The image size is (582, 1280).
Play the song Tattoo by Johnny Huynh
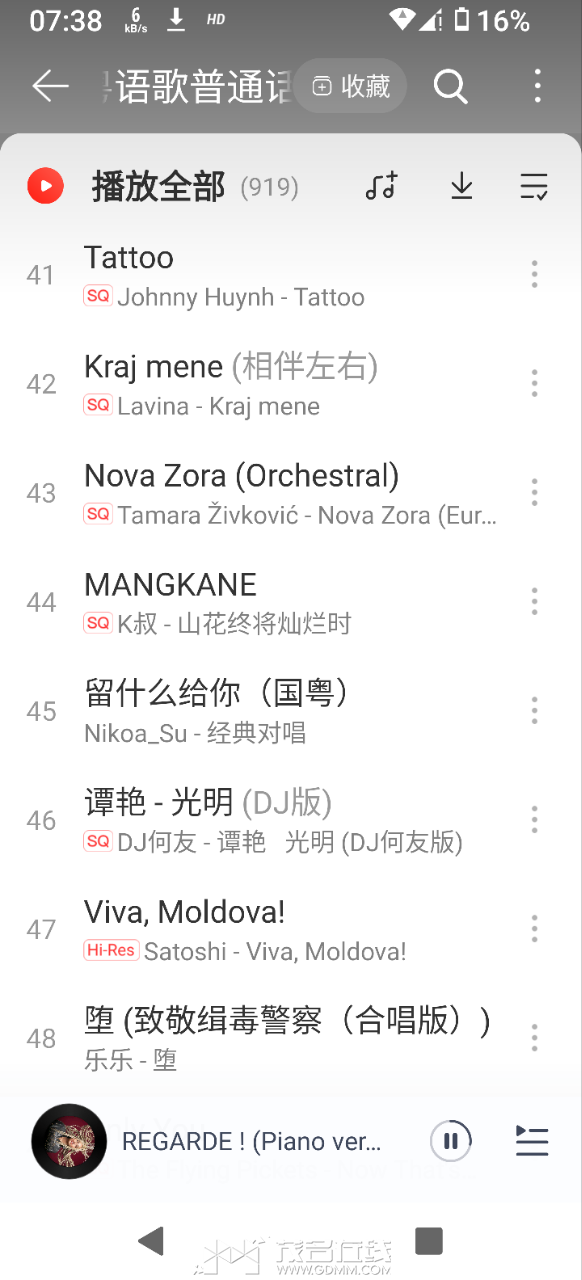270,275
